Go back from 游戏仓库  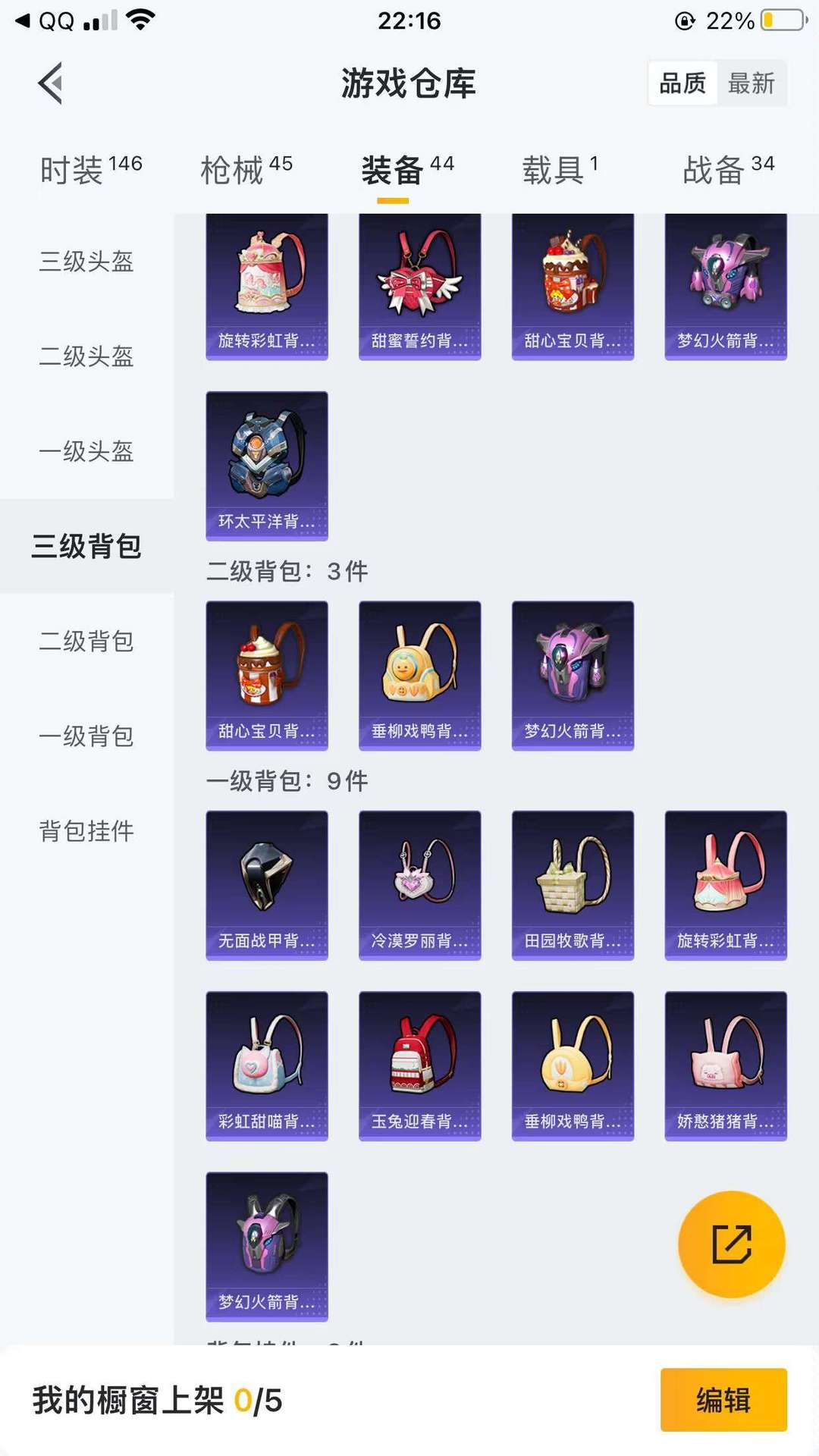pos(51,83)
